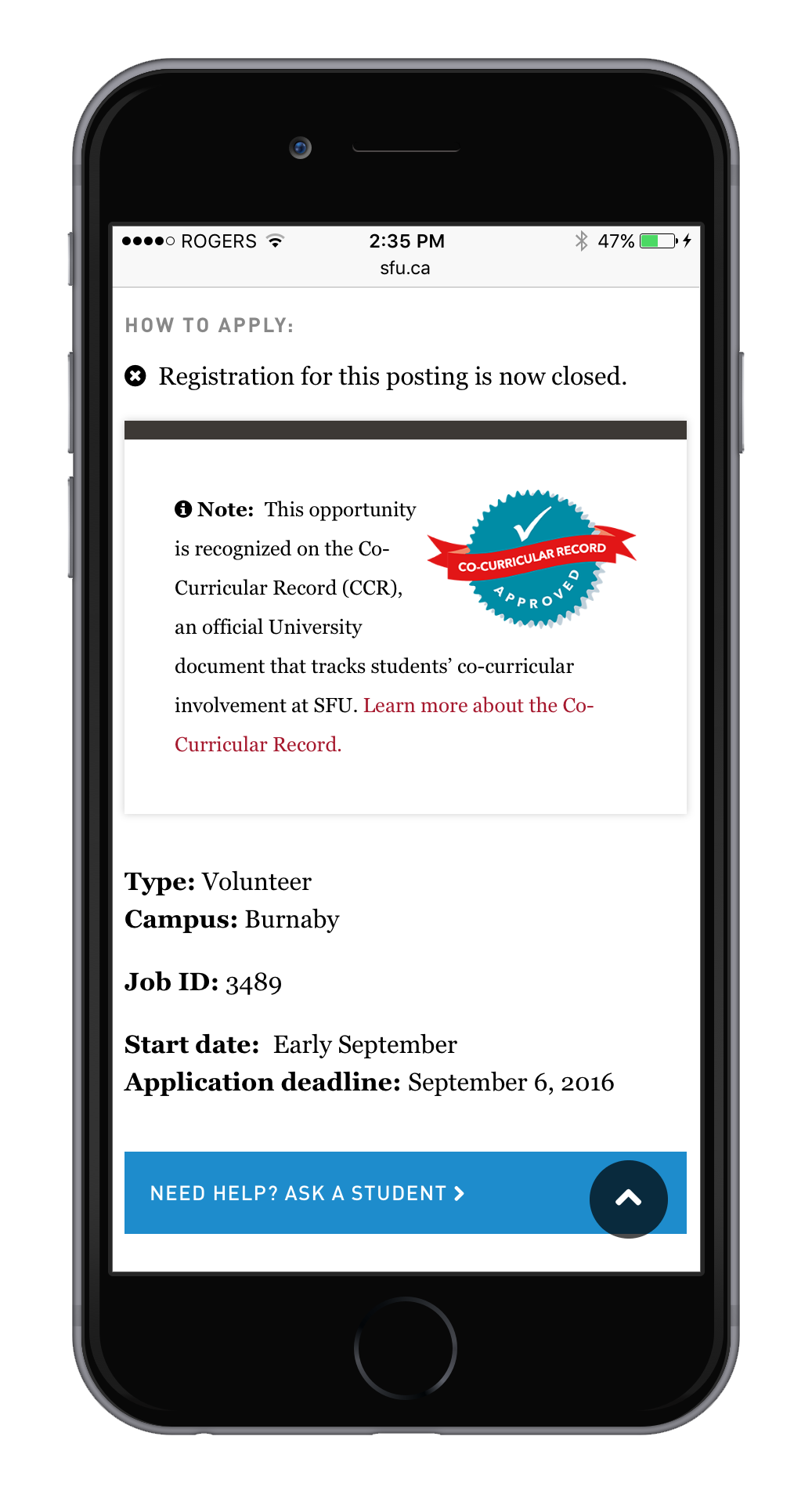Tap Need Help? Ask a Student

point(307,1193)
